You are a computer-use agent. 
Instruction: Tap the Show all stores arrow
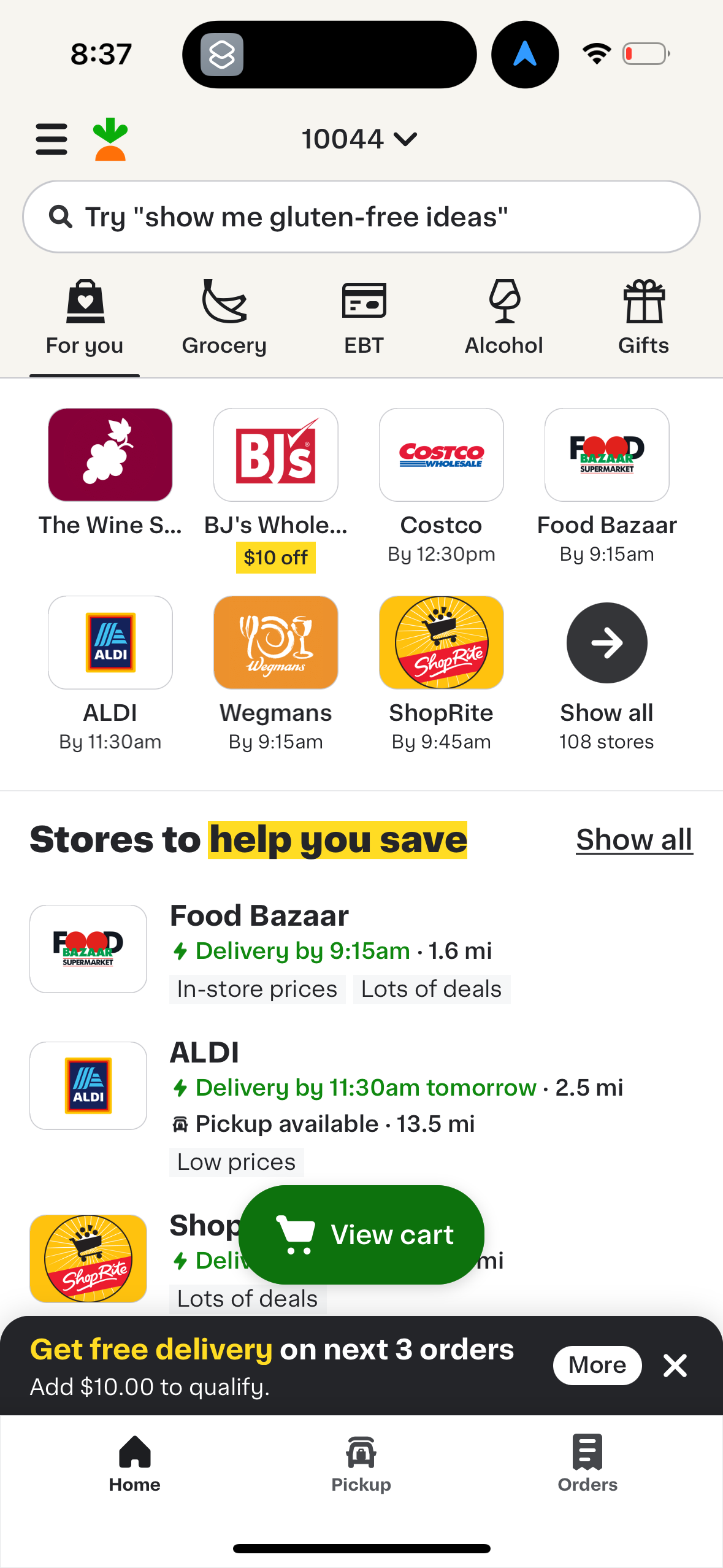click(x=606, y=642)
